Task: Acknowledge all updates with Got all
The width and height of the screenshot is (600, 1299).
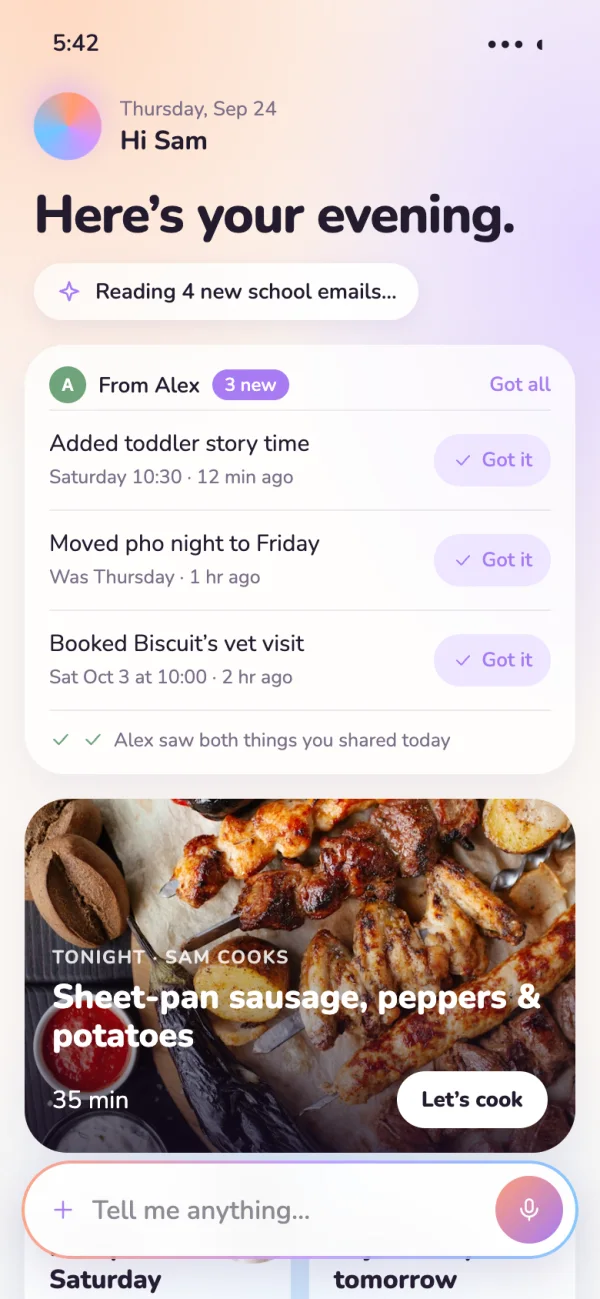Action: (520, 384)
